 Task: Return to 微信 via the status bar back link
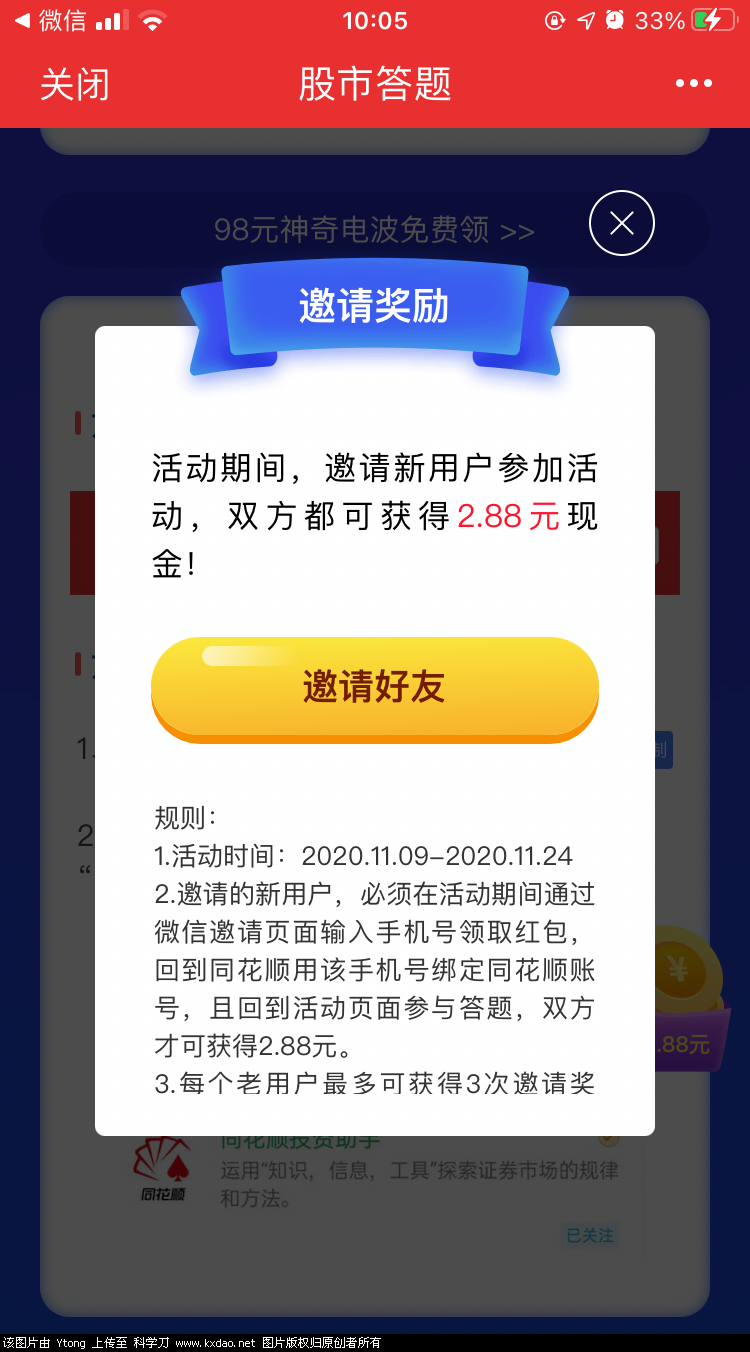coord(50,20)
